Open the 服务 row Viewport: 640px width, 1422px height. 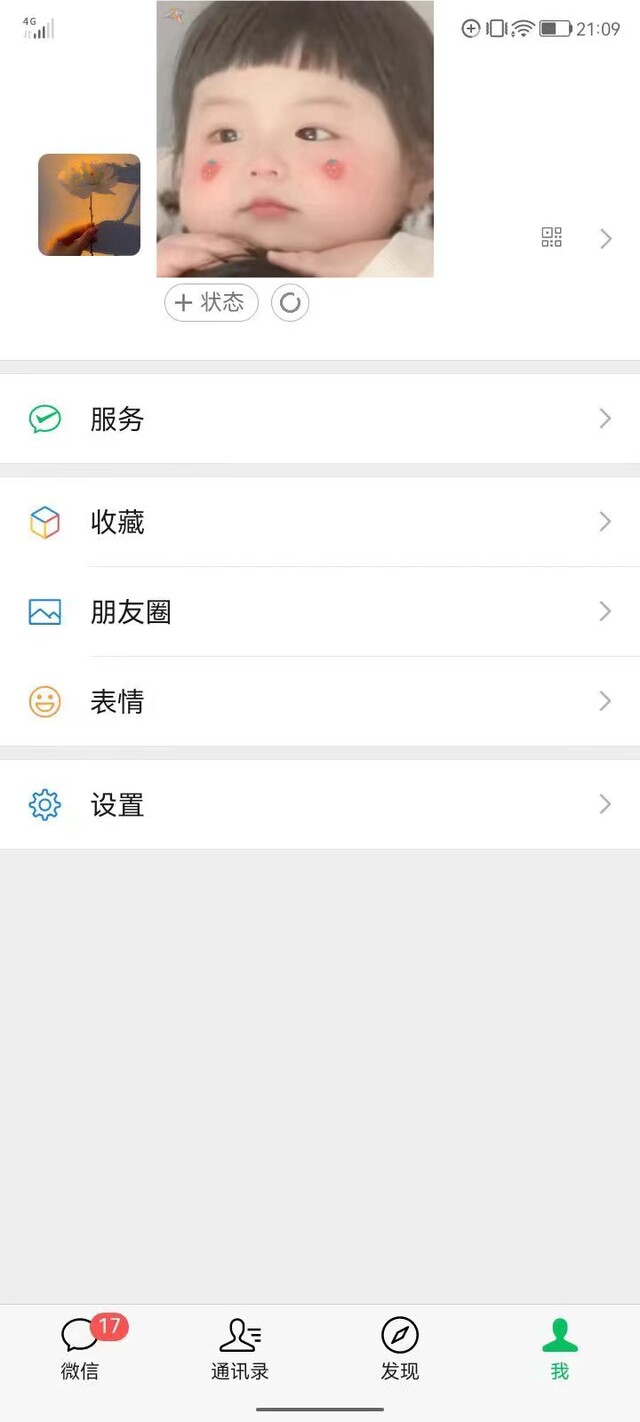[x=320, y=419]
